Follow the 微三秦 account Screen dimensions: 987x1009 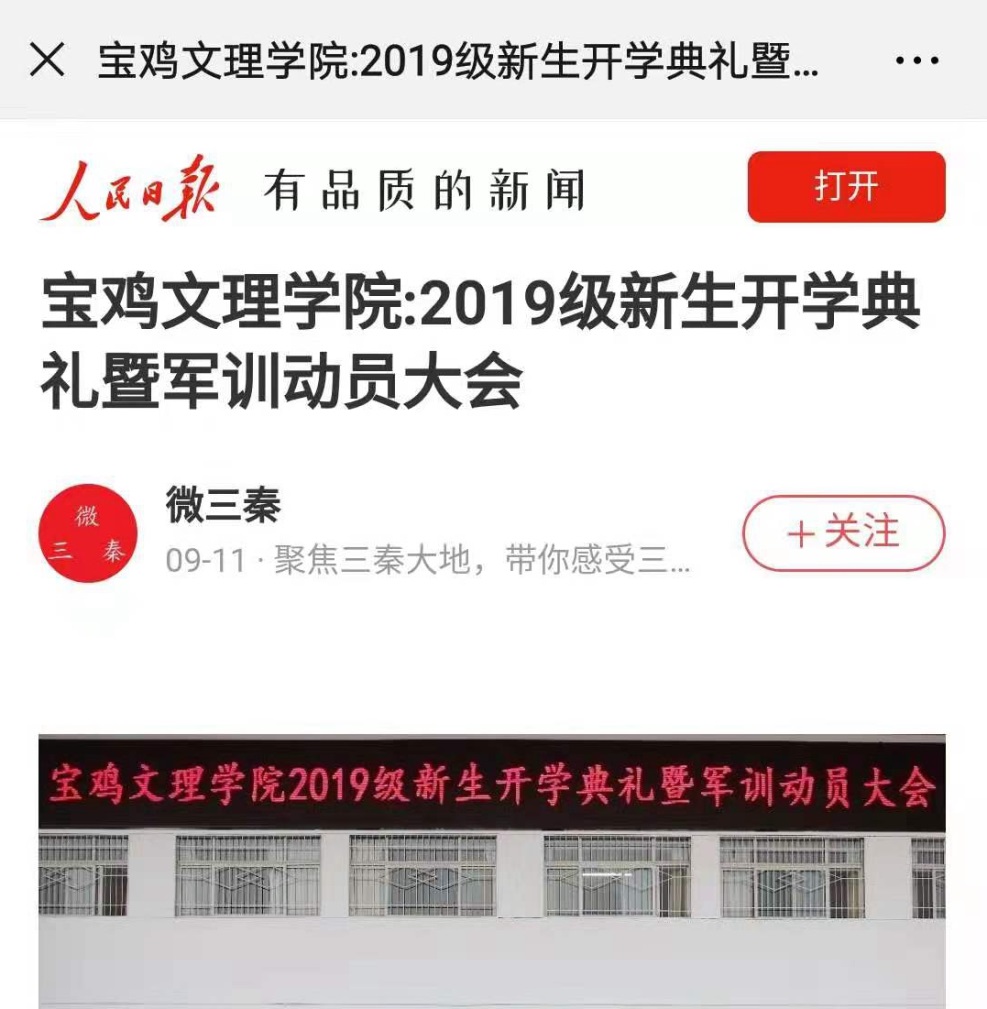(843, 533)
